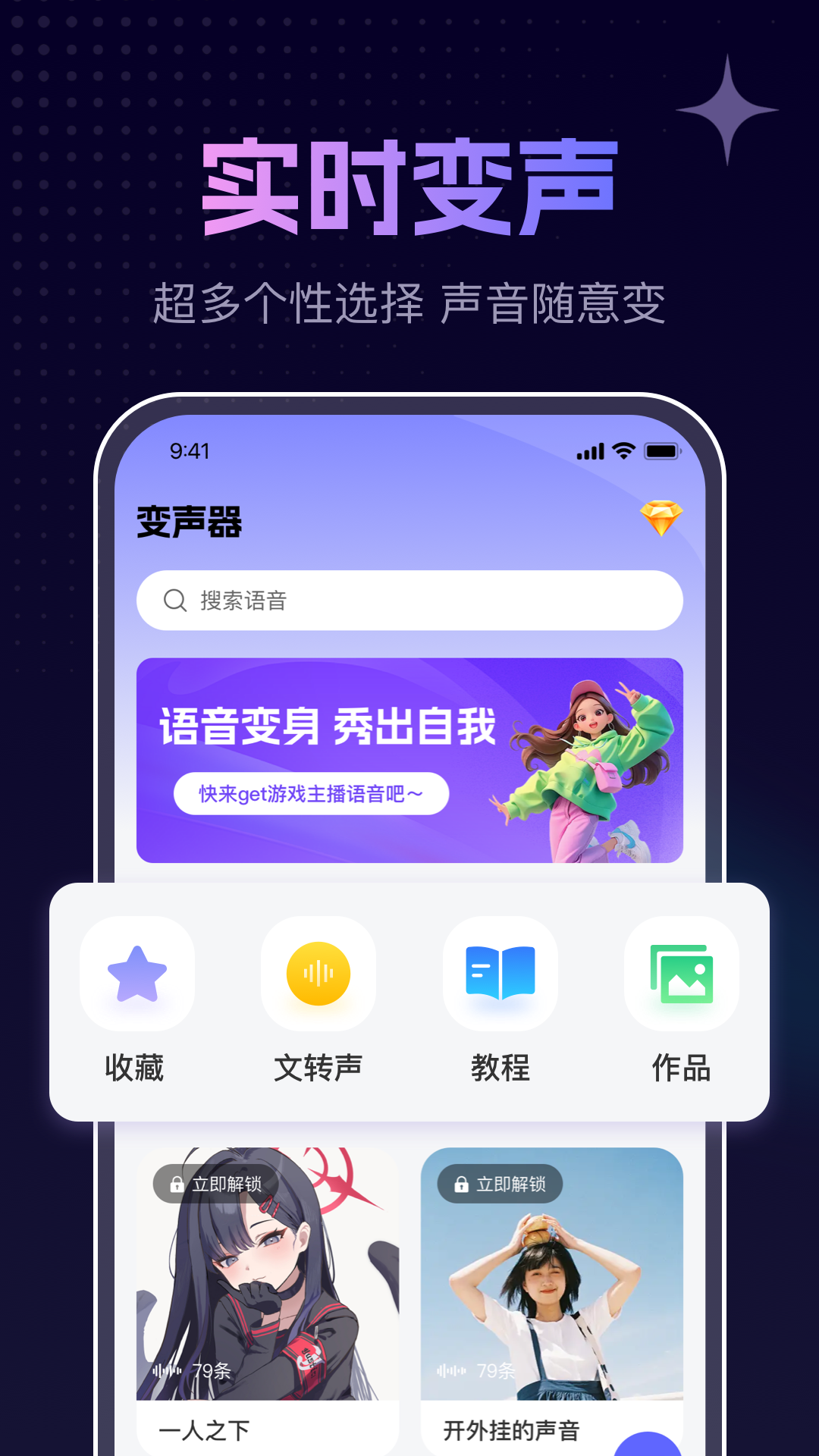The width and height of the screenshot is (819, 1456).
Task: Open the 搜索语音 search input field
Action: click(409, 600)
